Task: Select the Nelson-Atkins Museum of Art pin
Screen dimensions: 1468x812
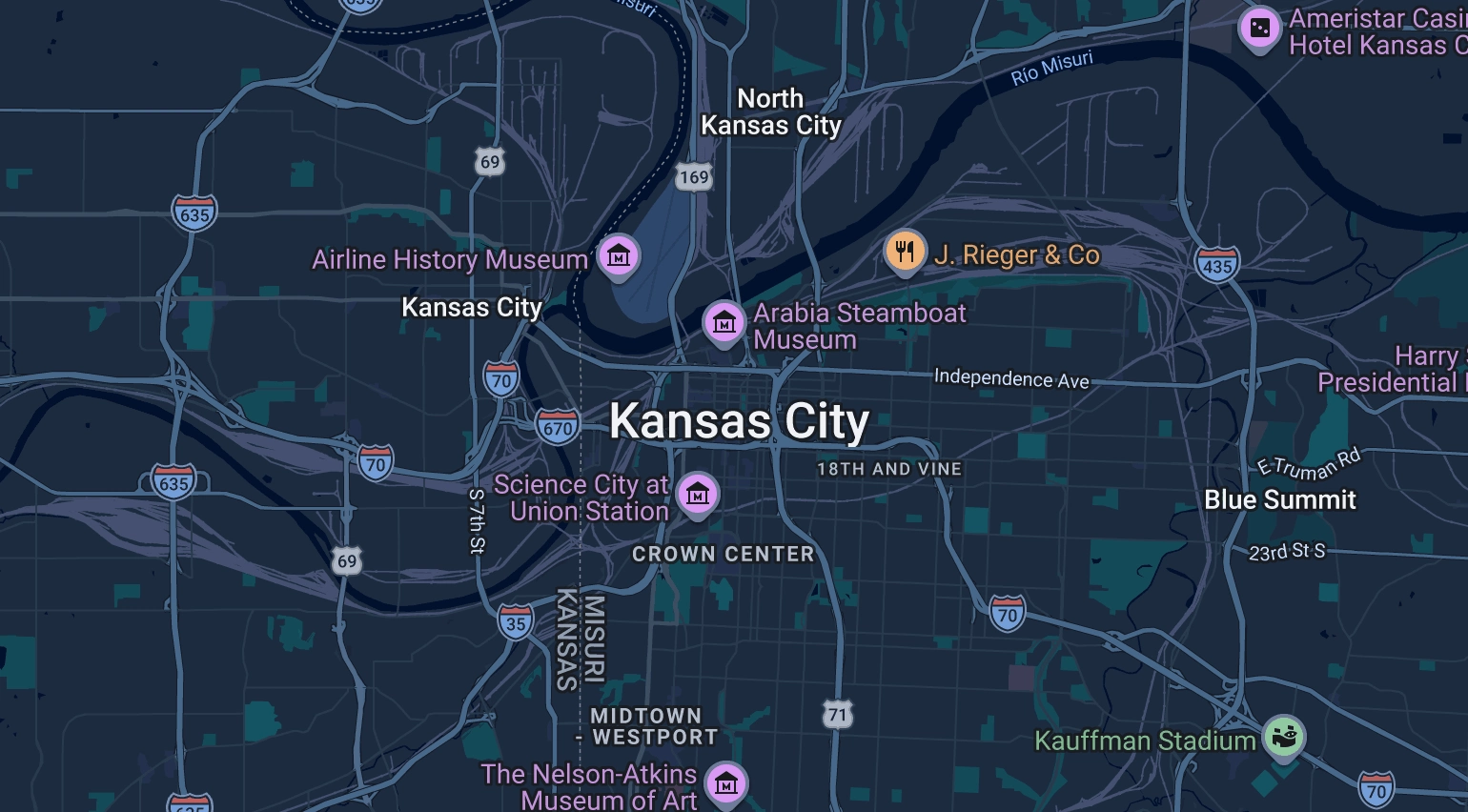Action: tap(726, 783)
